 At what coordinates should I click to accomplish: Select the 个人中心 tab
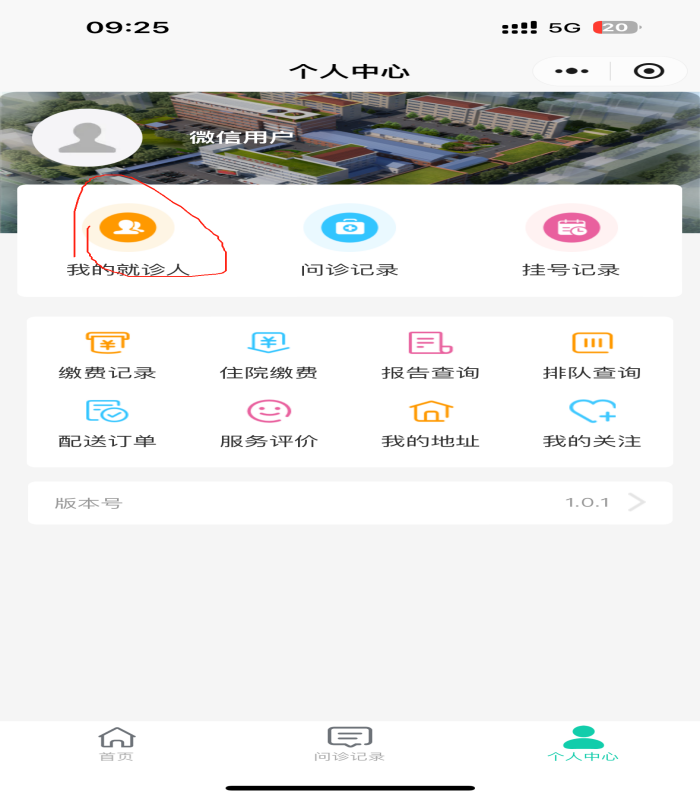click(x=583, y=745)
